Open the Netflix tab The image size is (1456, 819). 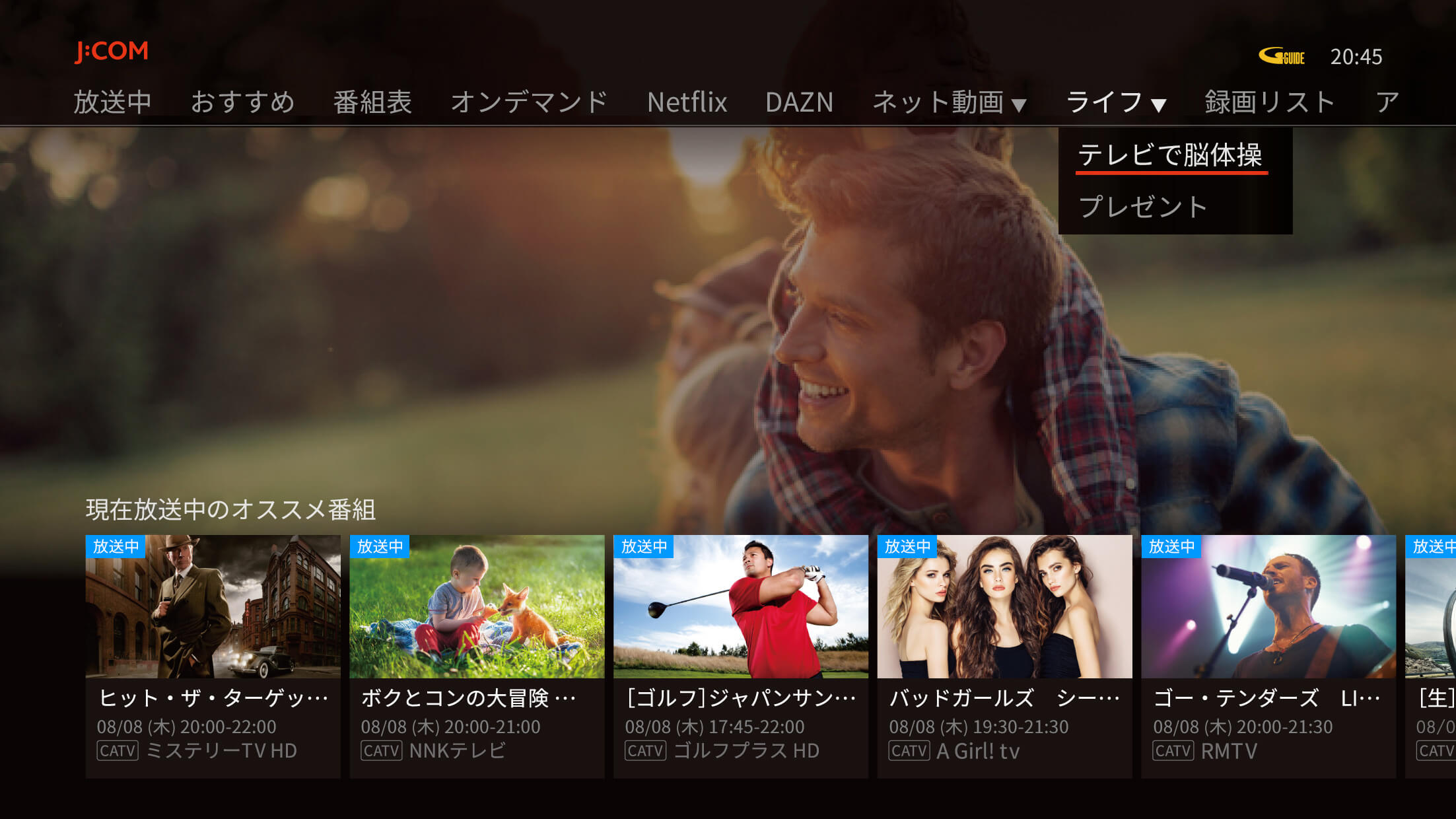[x=687, y=102]
